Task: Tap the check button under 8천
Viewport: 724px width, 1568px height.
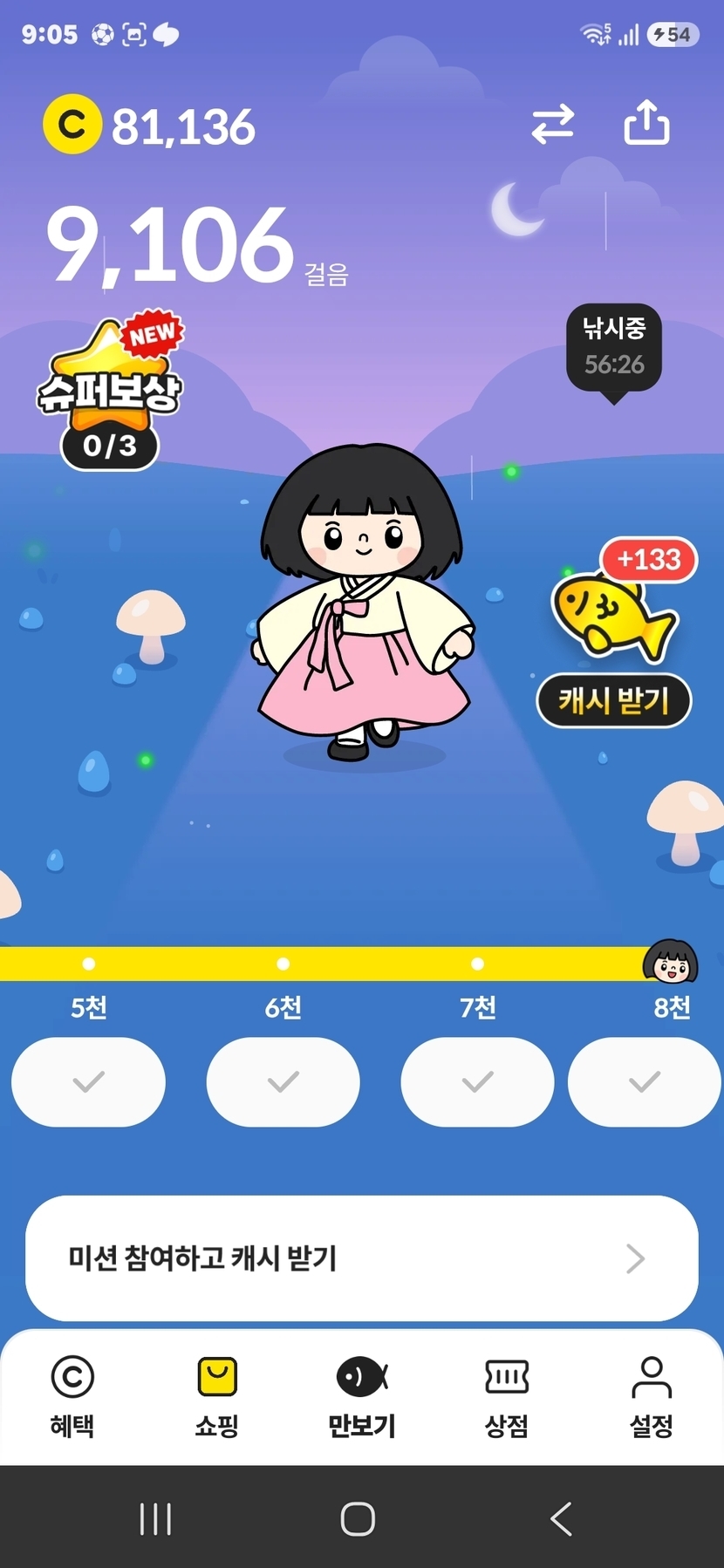Action: point(645,1082)
